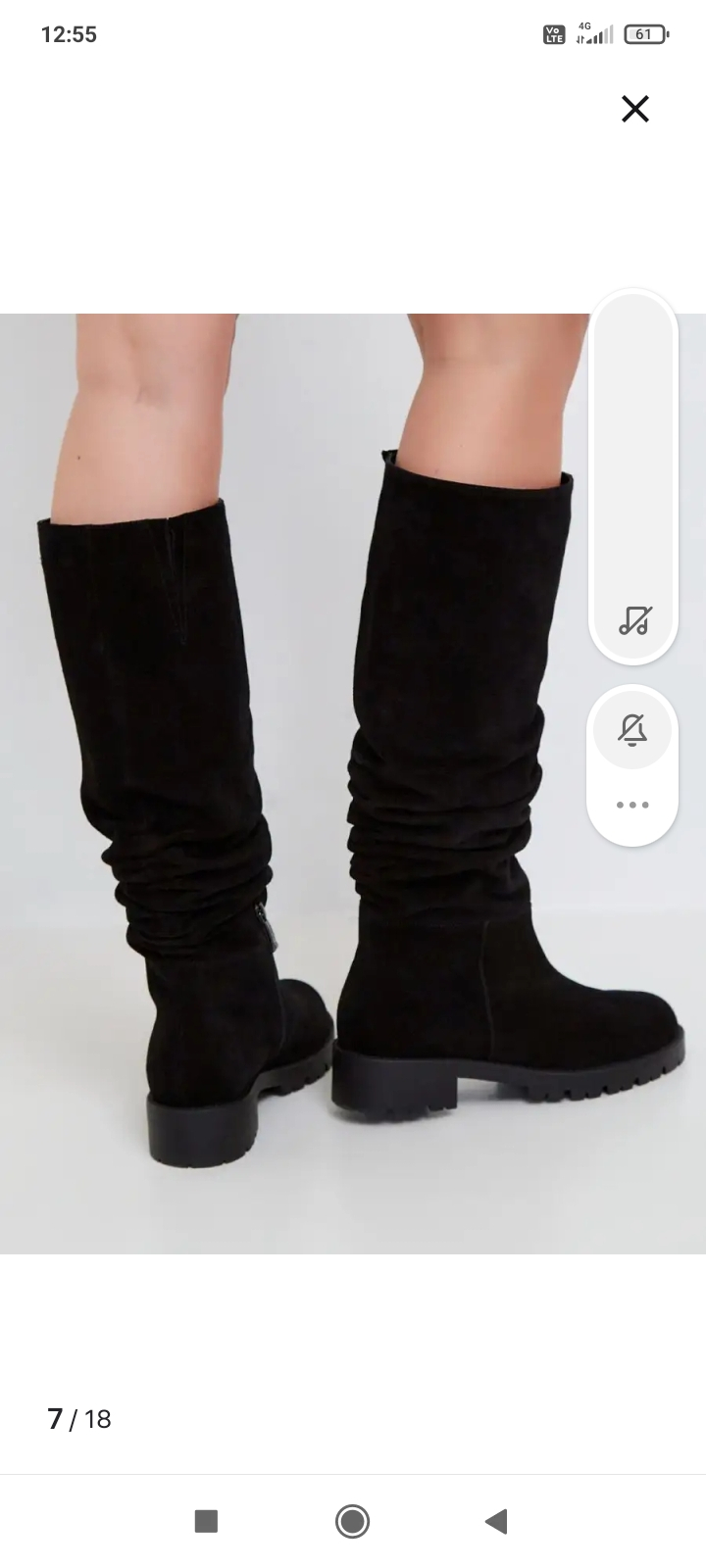Close the fullscreen image viewer
The height and width of the screenshot is (1568, 706).
[635, 109]
